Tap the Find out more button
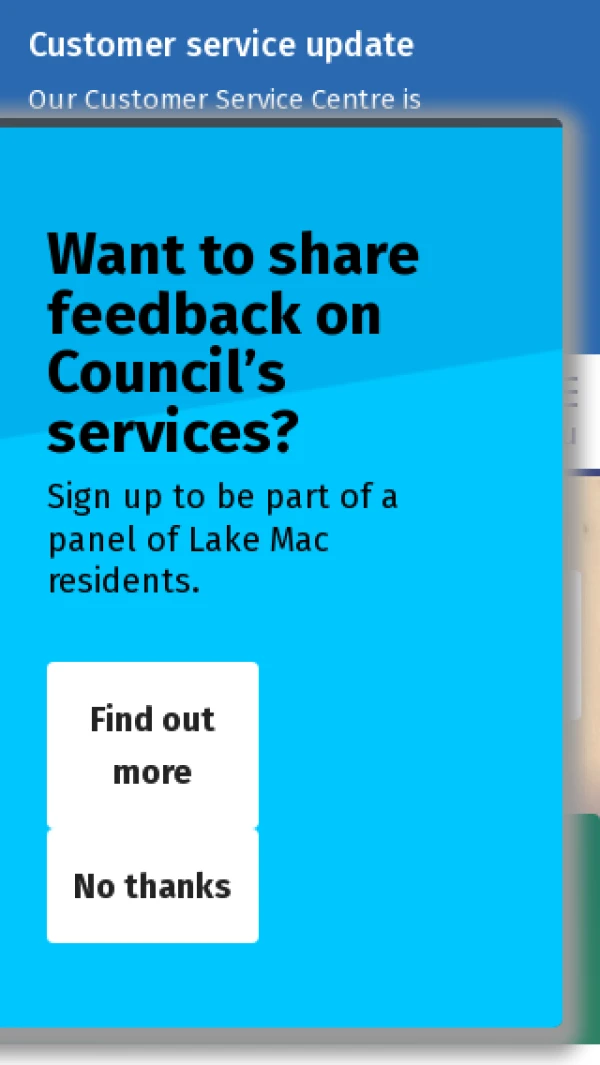The width and height of the screenshot is (600, 1065). [152, 745]
